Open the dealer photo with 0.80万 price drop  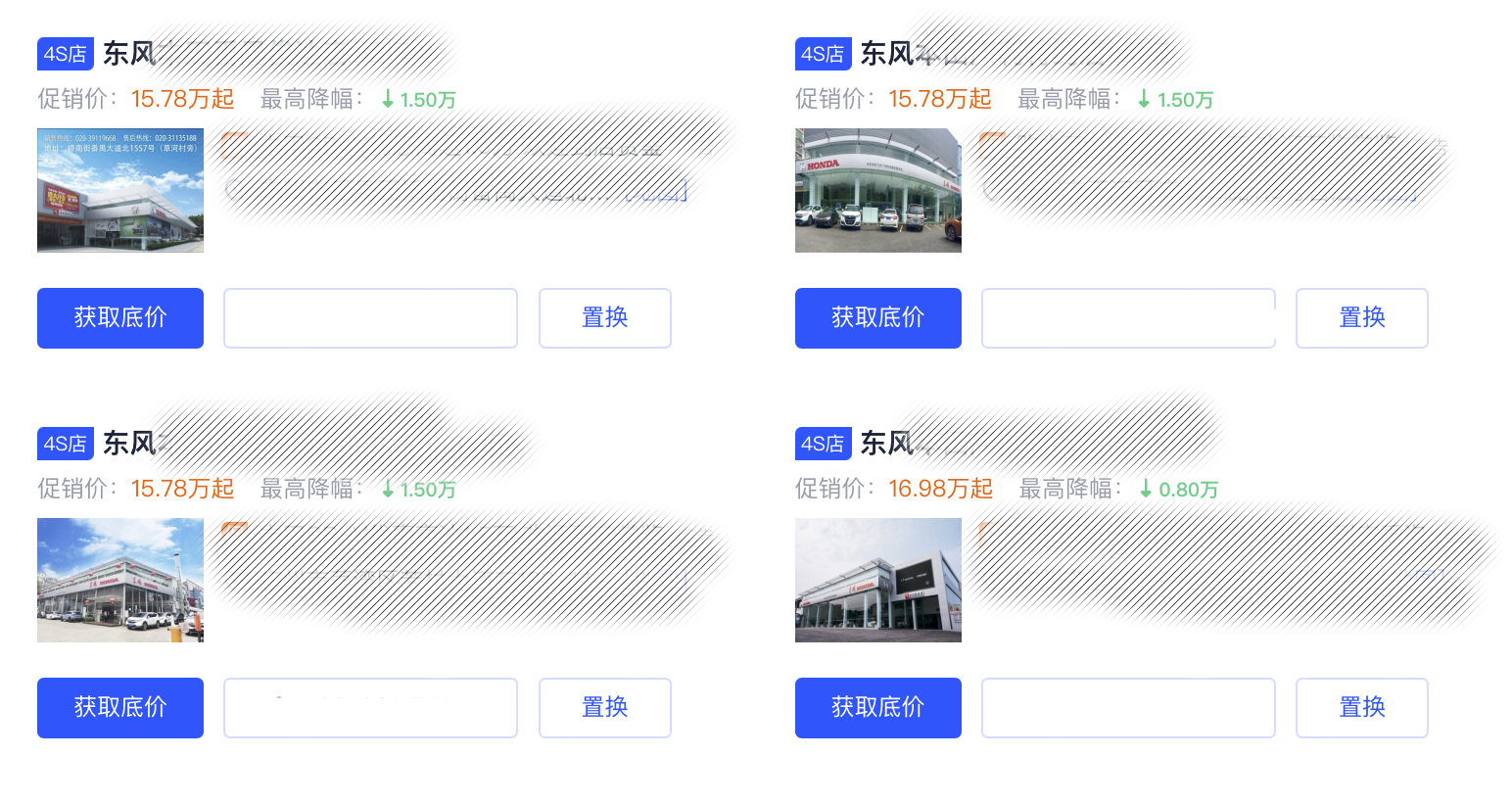coord(877,580)
